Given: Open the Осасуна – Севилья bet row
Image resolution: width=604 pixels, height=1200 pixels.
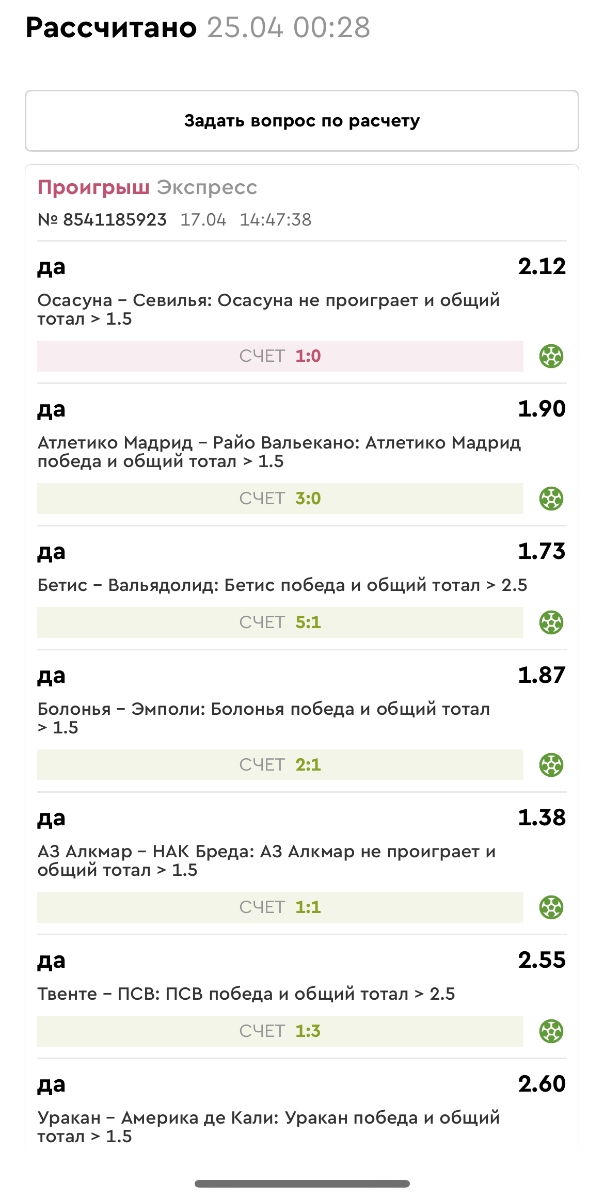Looking at the screenshot, I should click(302, 312).
